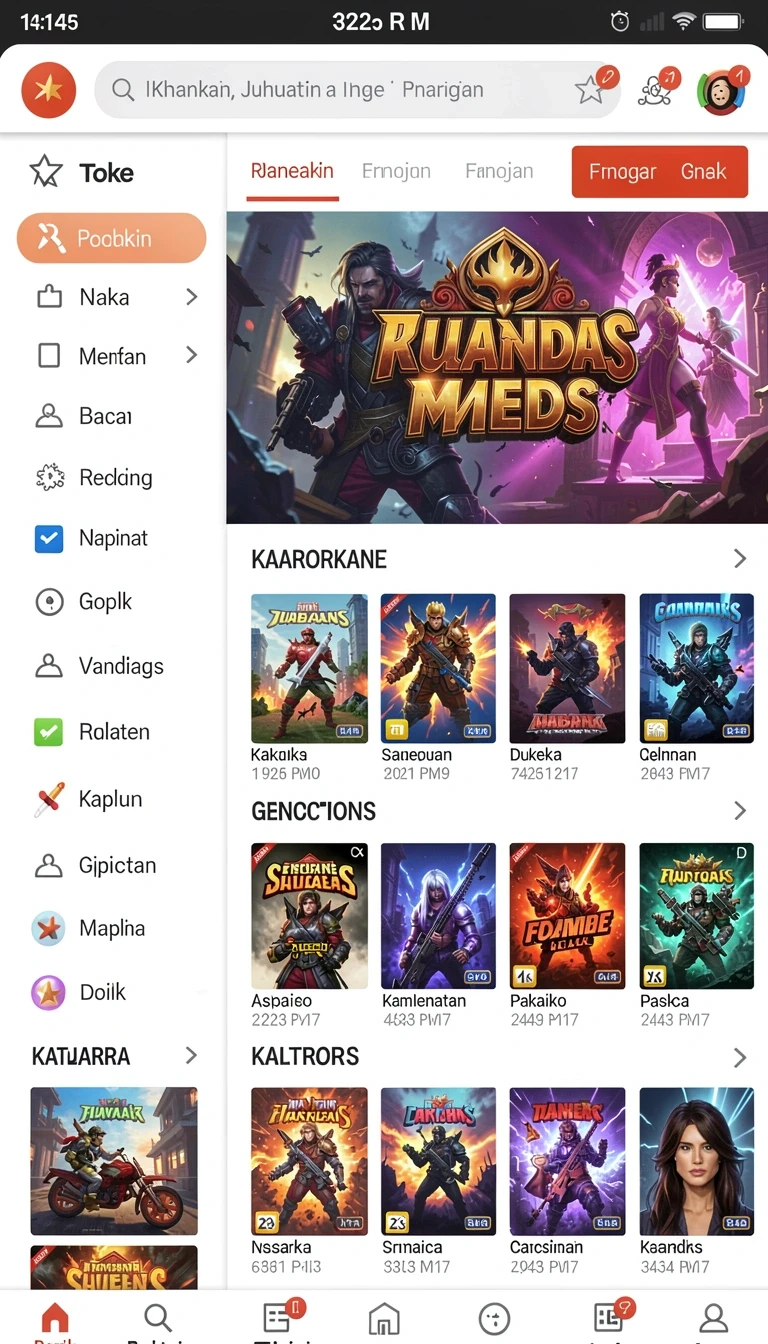768x1344 pixels.
Task: Tap the Fmogar Gnak button
Action: point(659,171)
